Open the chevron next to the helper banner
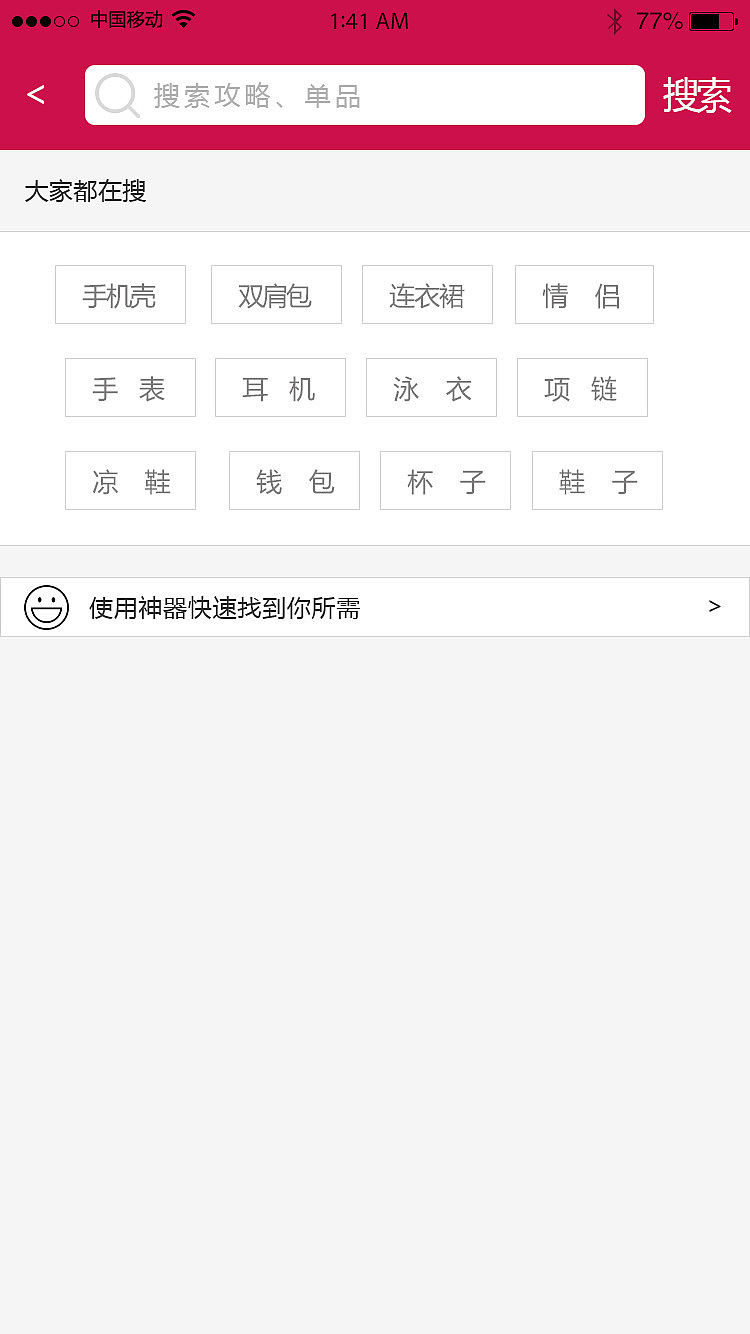 (x=714, y=606)
